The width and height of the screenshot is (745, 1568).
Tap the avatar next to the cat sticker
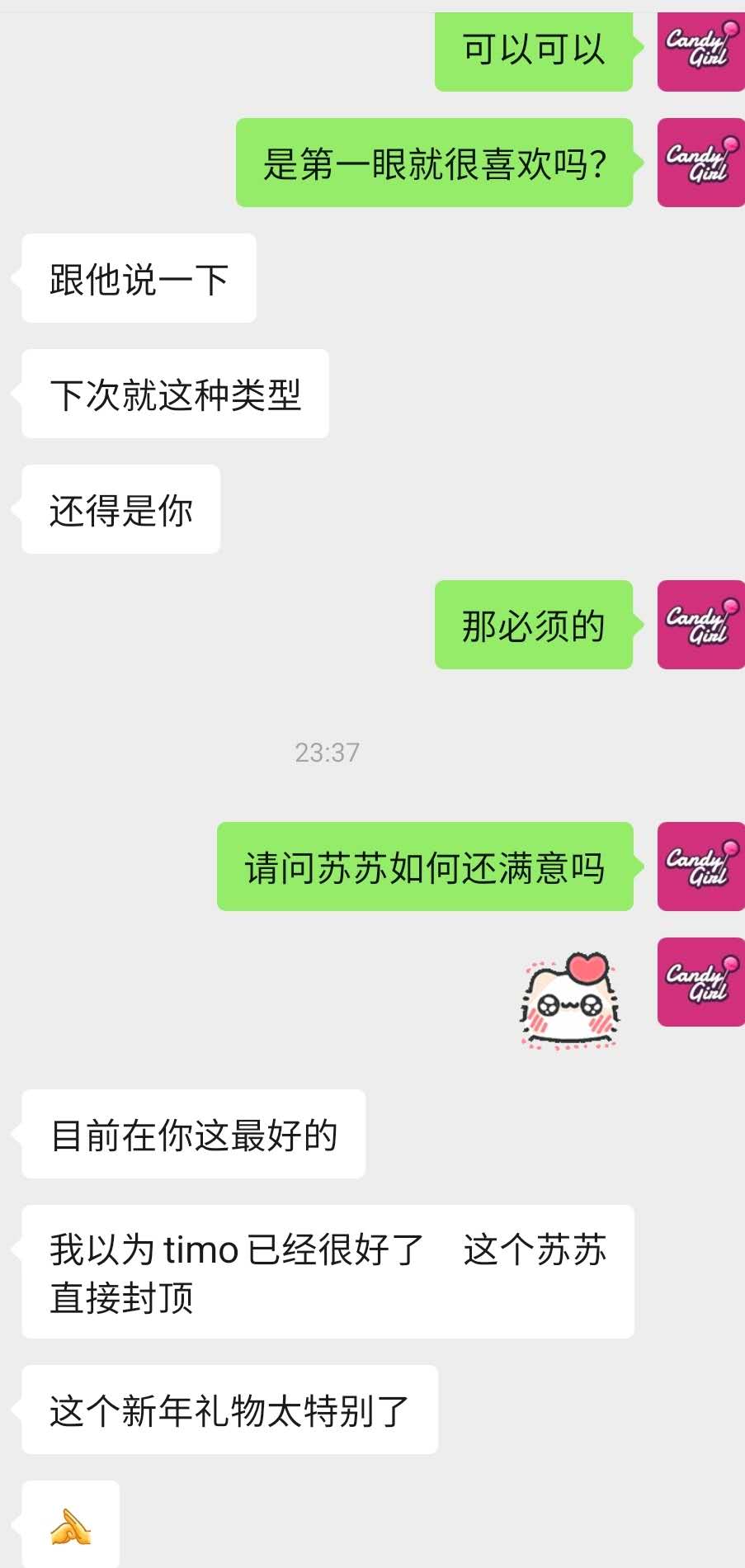[700, 982]
